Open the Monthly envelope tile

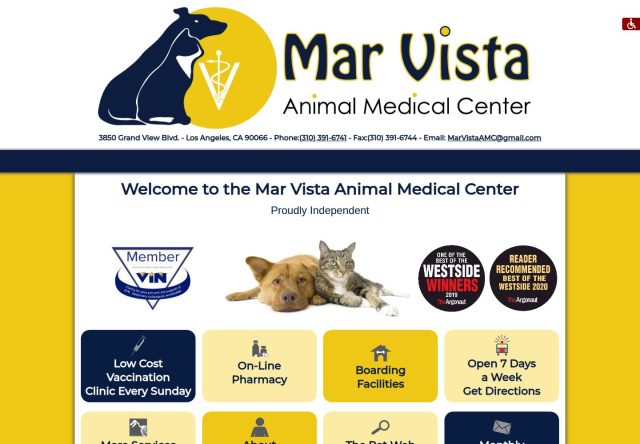coord(502,428)
